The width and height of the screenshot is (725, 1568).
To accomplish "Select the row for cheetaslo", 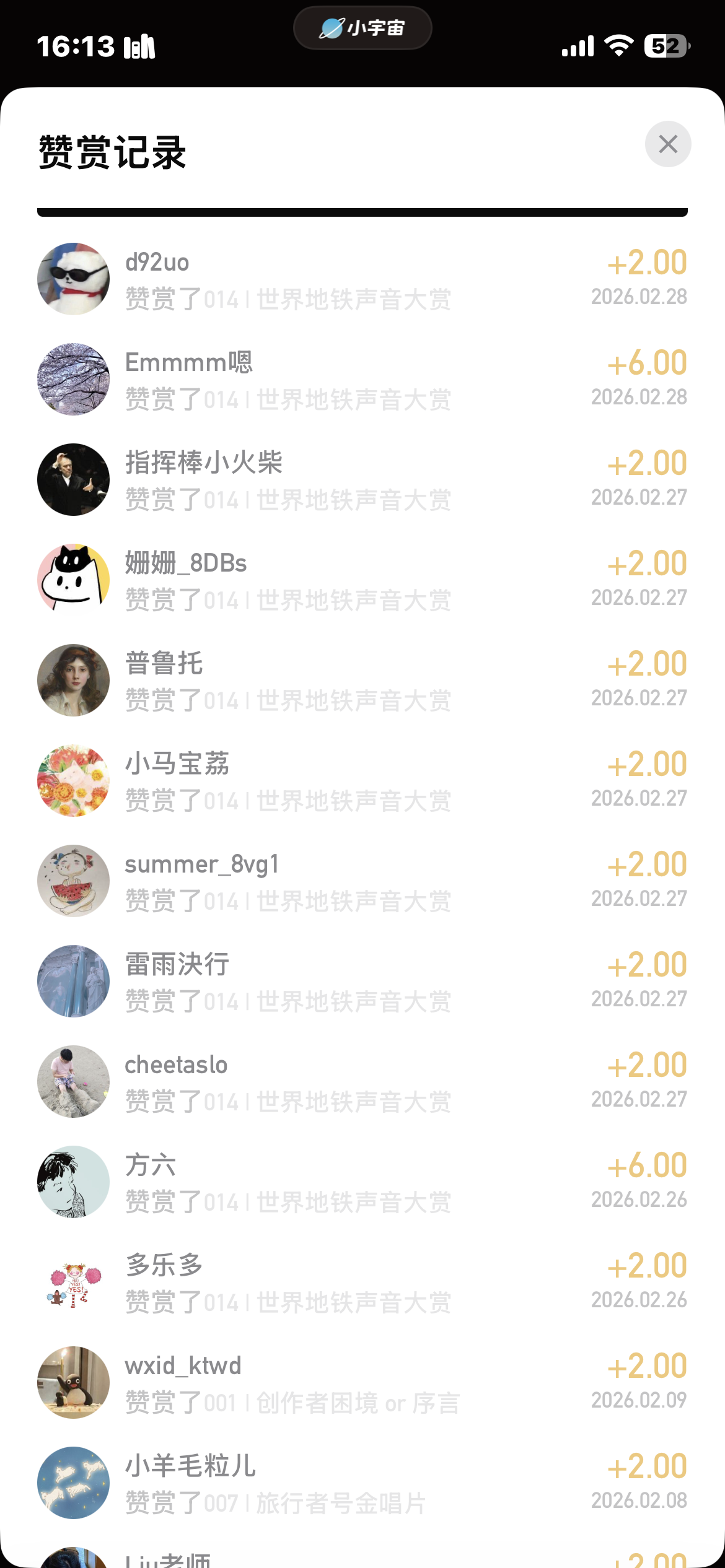I will (362, 1082).
